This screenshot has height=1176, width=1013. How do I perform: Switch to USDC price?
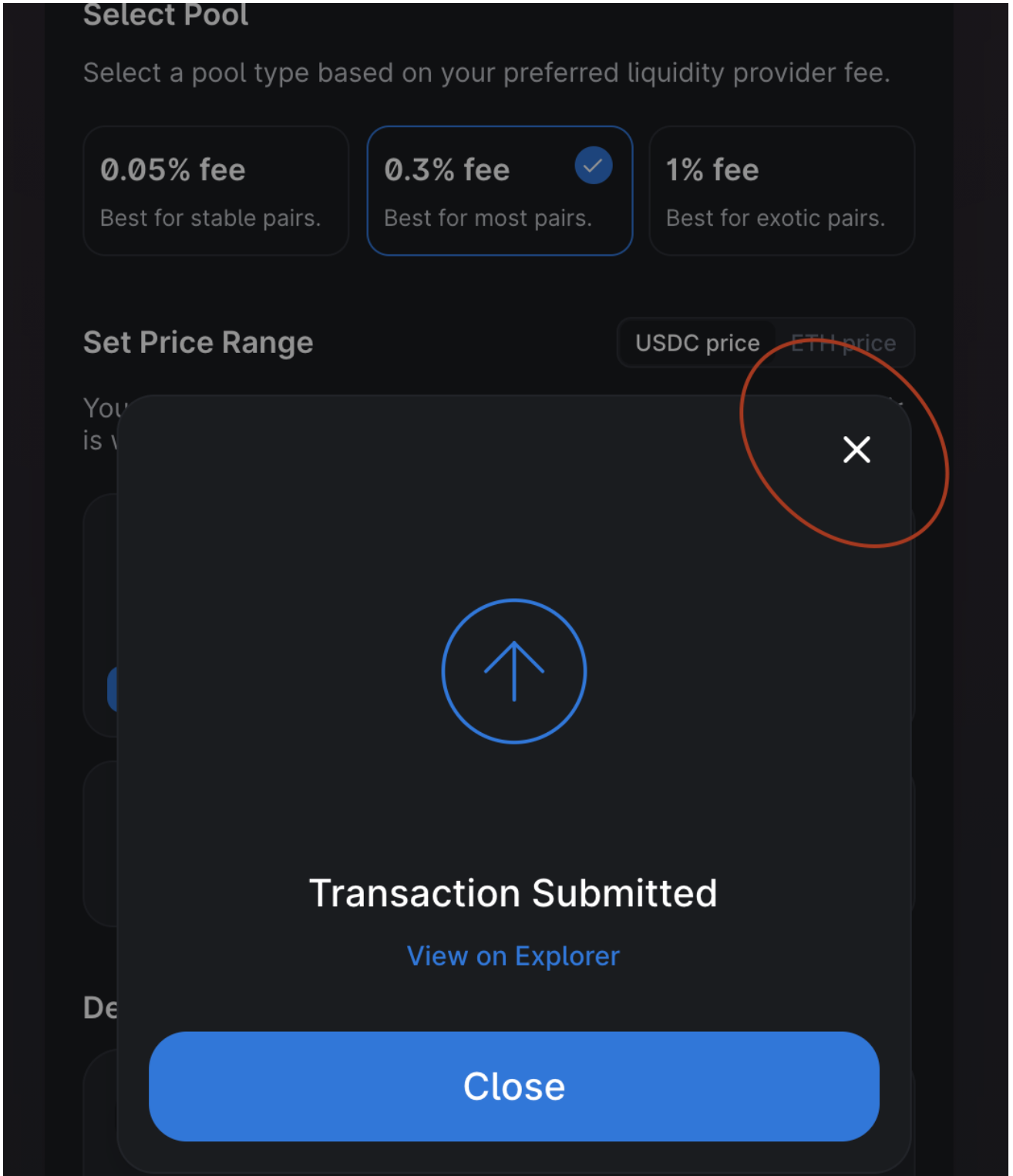[697, 343]
